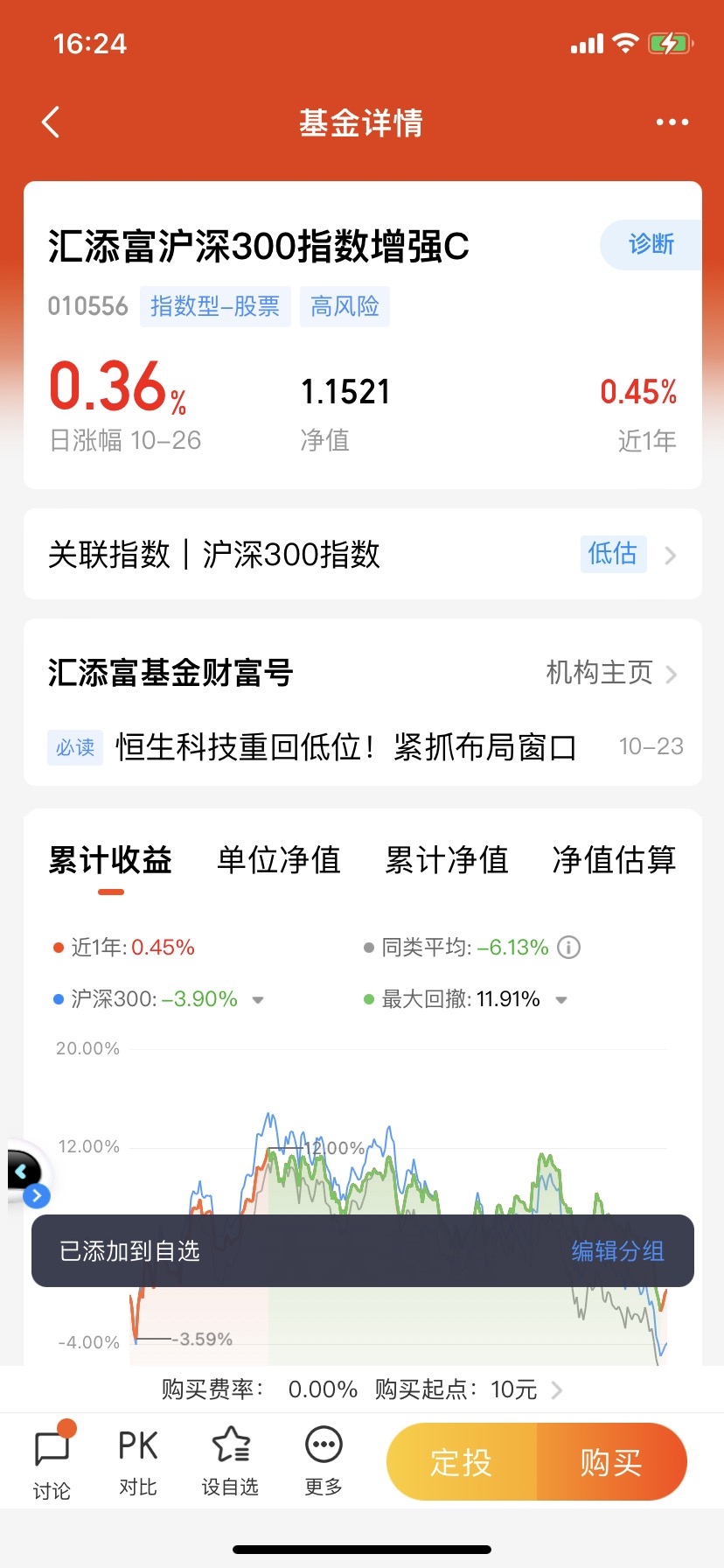Open the 讨论 discussion section
Image resolution: width=724 pixels, height=1568 pixels.
52,1463
